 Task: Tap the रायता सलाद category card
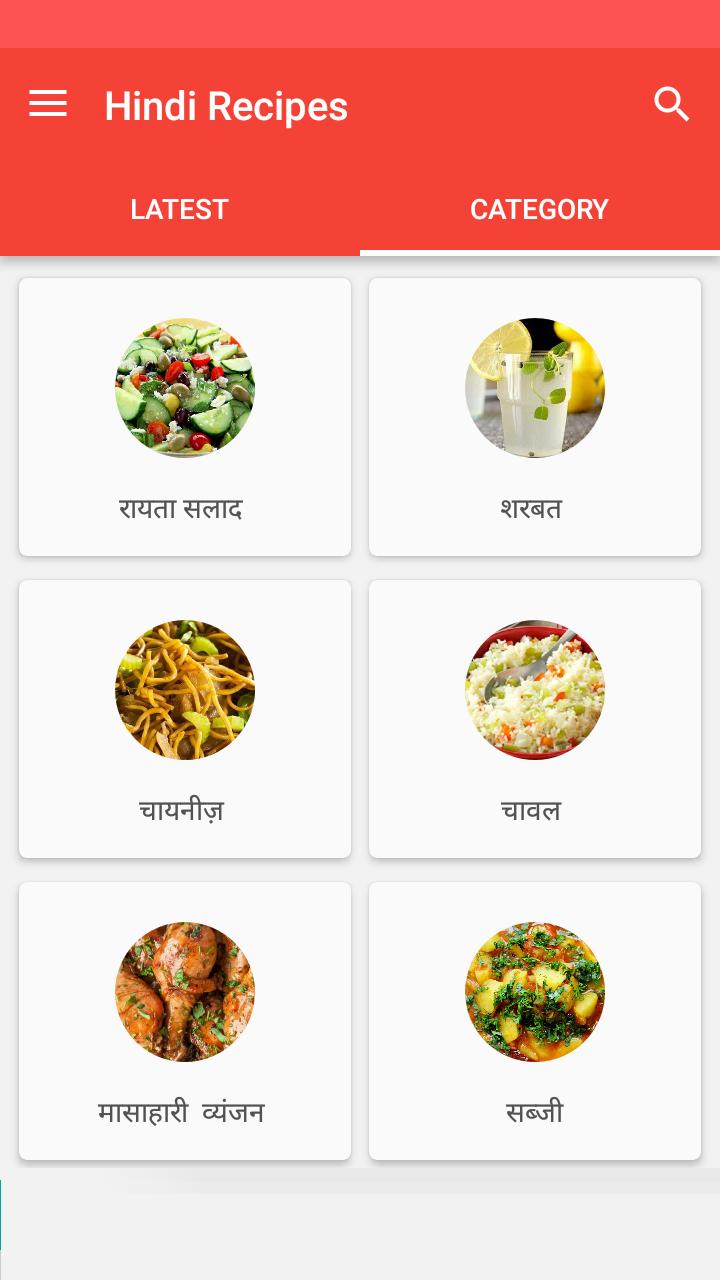(x=184, y=416)
